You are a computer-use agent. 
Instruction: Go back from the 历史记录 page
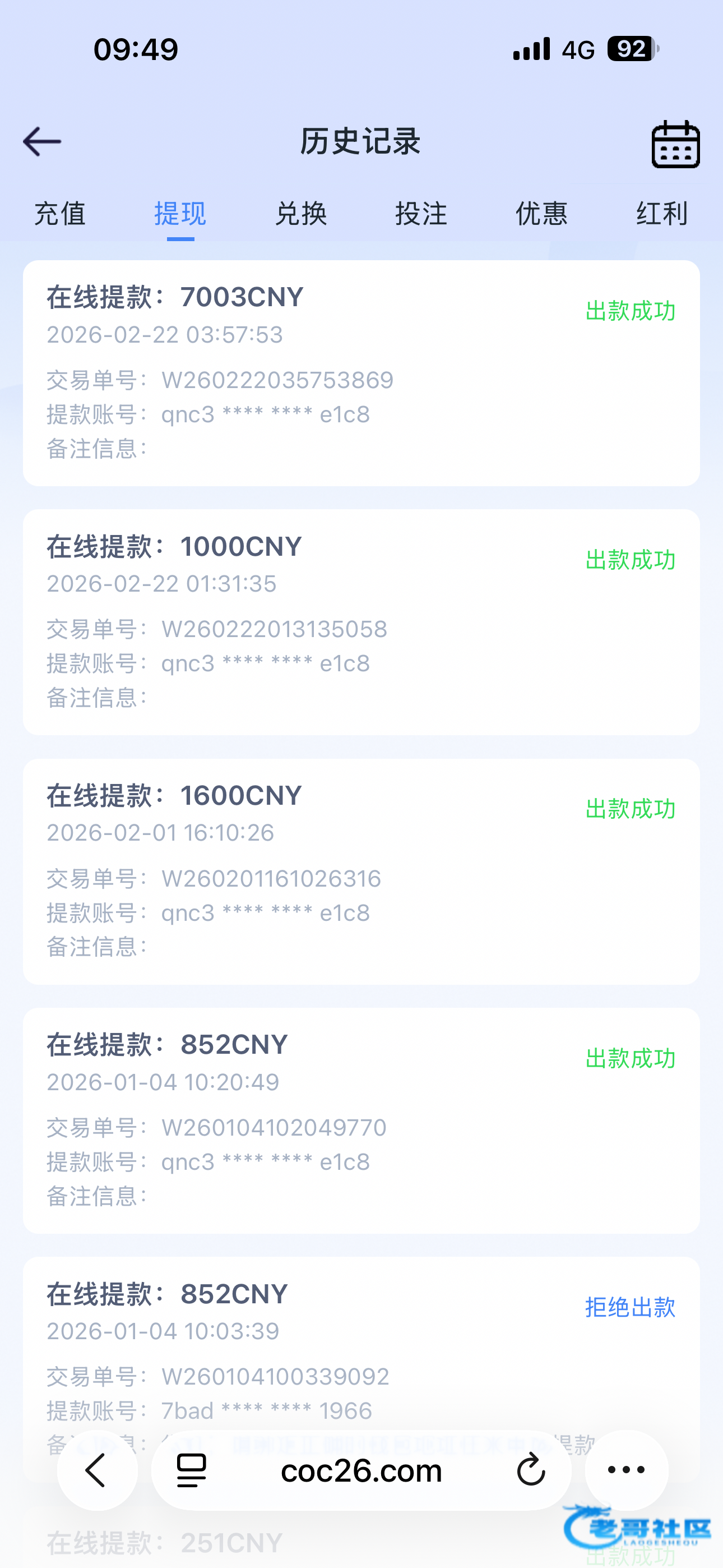(x=42, y=142)
